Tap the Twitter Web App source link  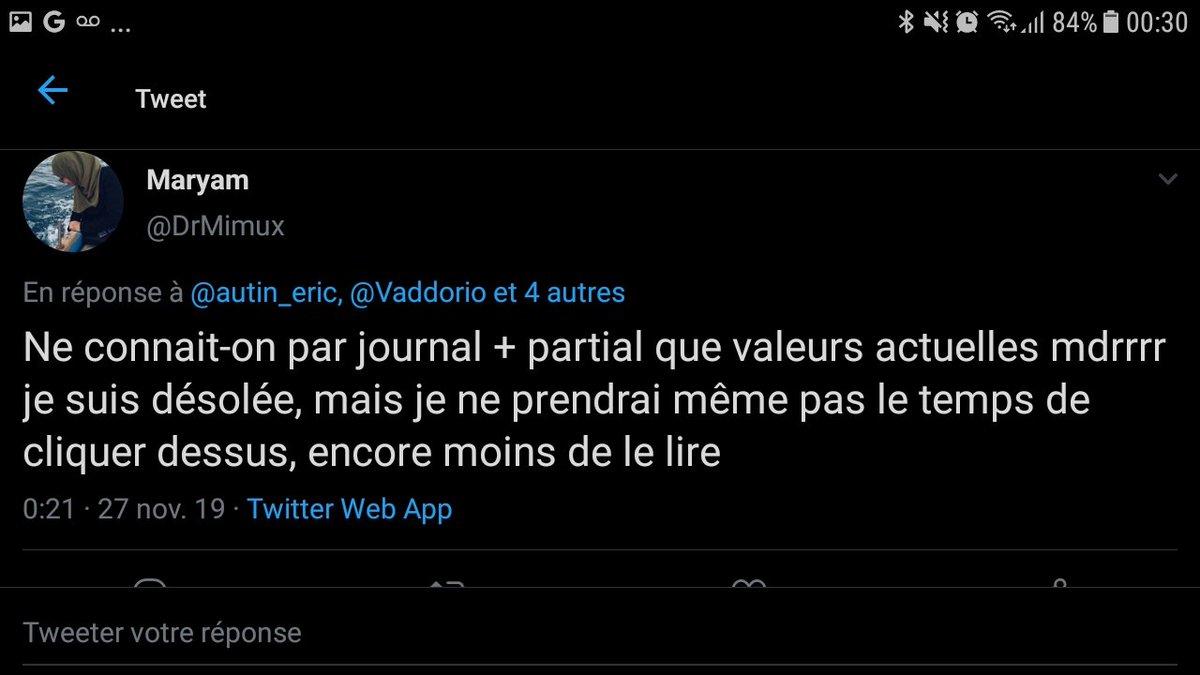pos(349,508)
